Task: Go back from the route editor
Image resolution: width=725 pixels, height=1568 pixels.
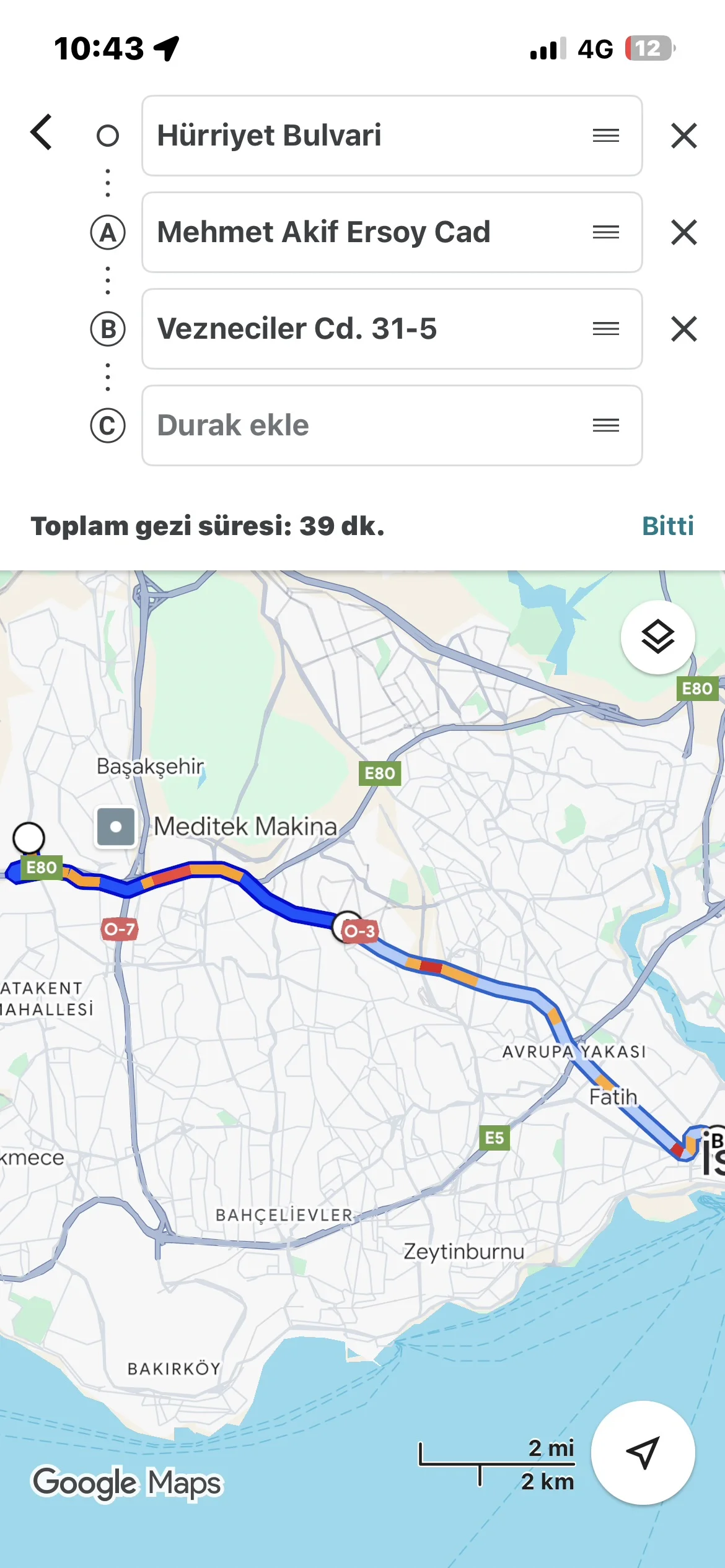Action: point(42,133)
